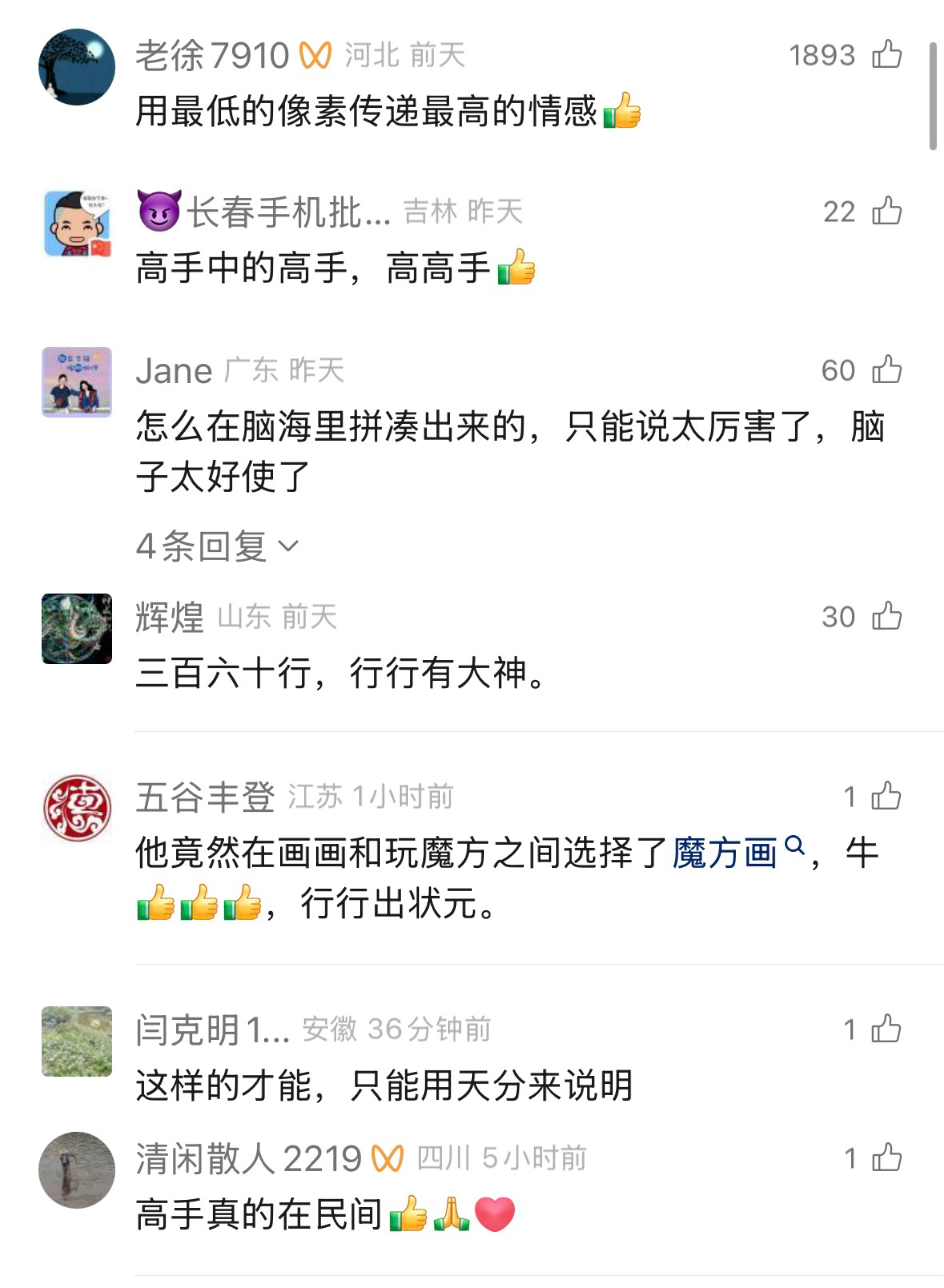The image size is (944, 1288).
Task: Open 五谷丰登's profile avatar
Action: coord(76,808)
